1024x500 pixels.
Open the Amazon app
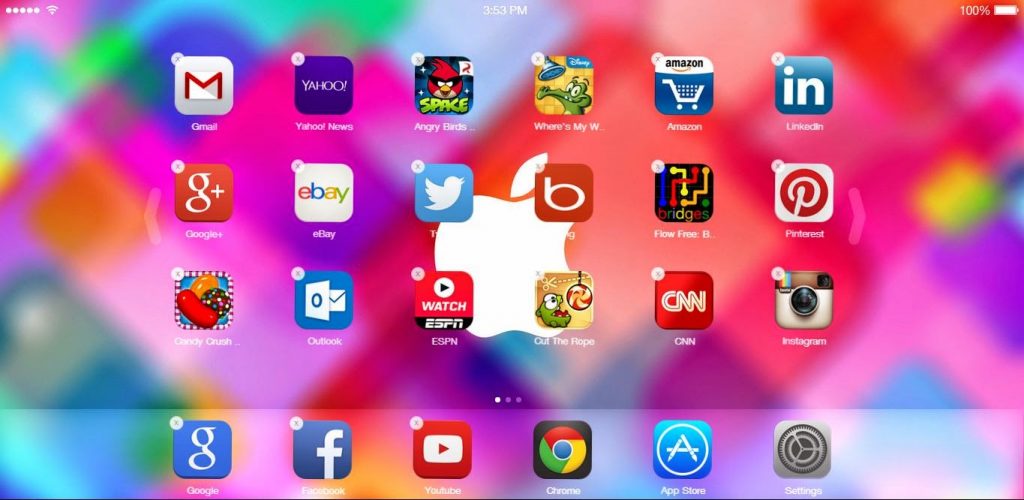coord(684,86)
